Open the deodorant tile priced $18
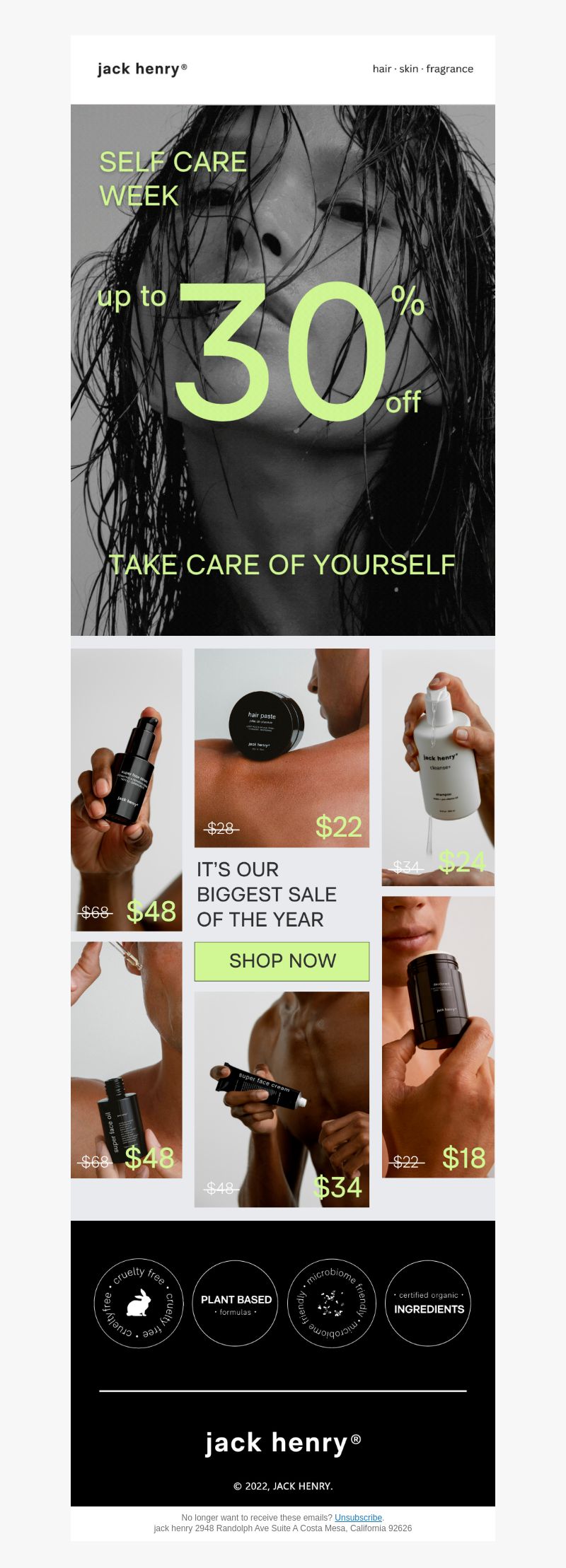 point(438,1036)
